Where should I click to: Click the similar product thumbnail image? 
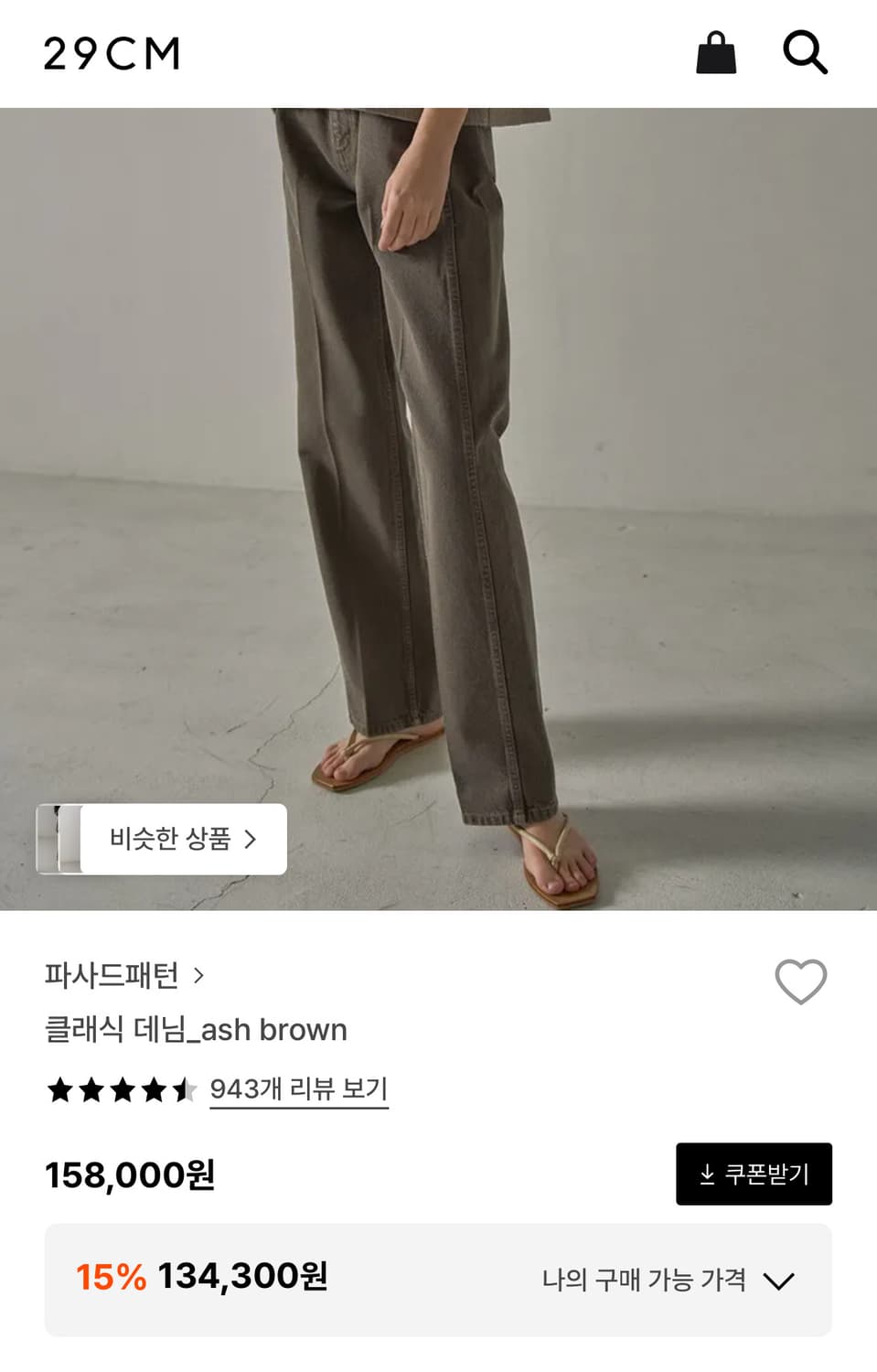coord(60,839)
